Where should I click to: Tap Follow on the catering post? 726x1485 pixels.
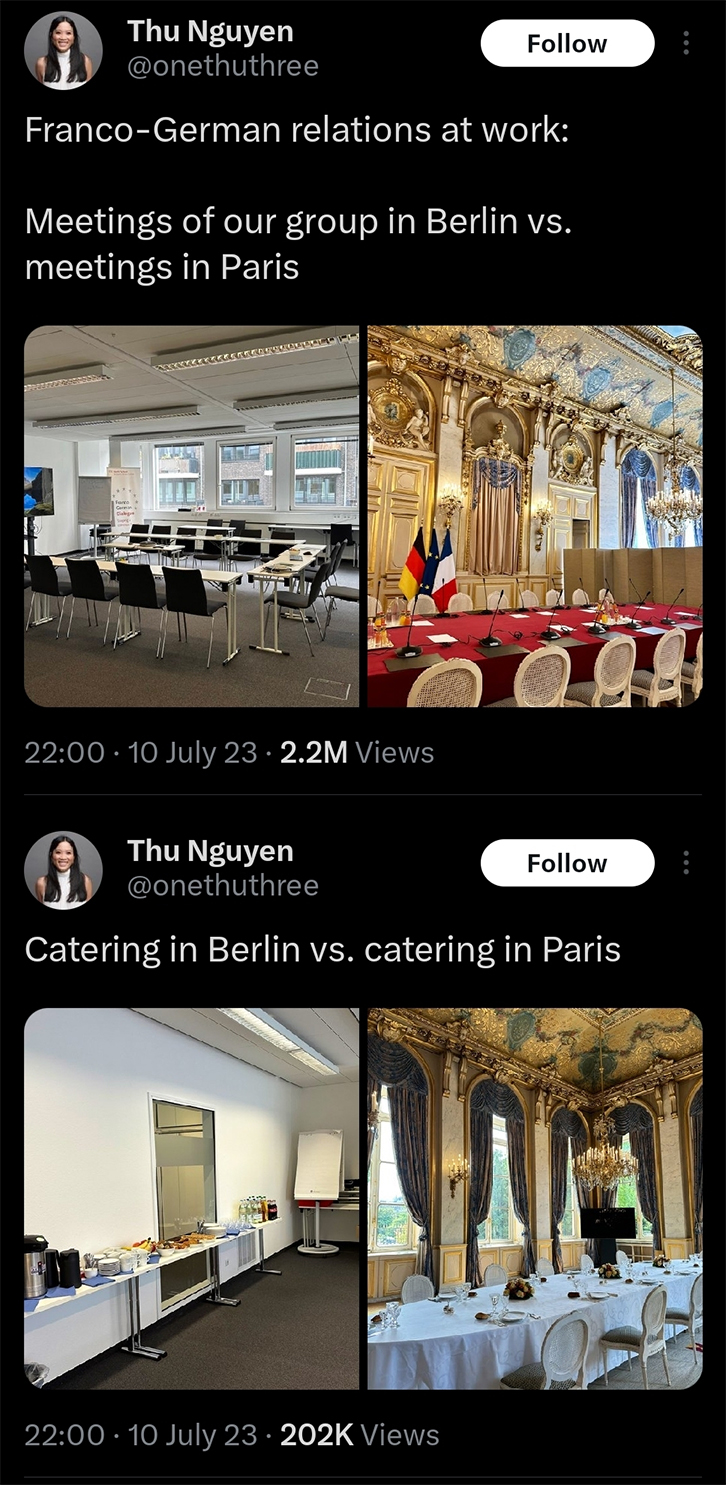pyautogui.click(x=567, y=863)
